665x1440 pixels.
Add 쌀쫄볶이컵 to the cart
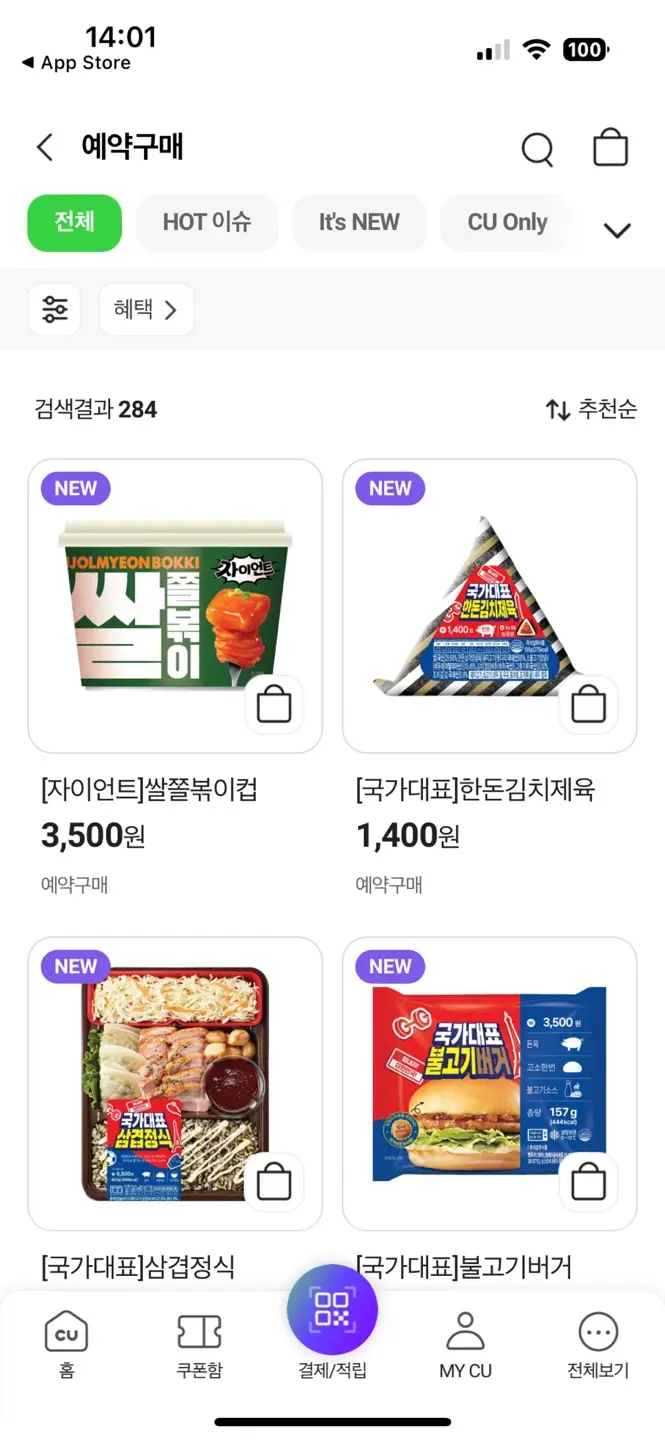pyautogui.click(x=274, y=704)
